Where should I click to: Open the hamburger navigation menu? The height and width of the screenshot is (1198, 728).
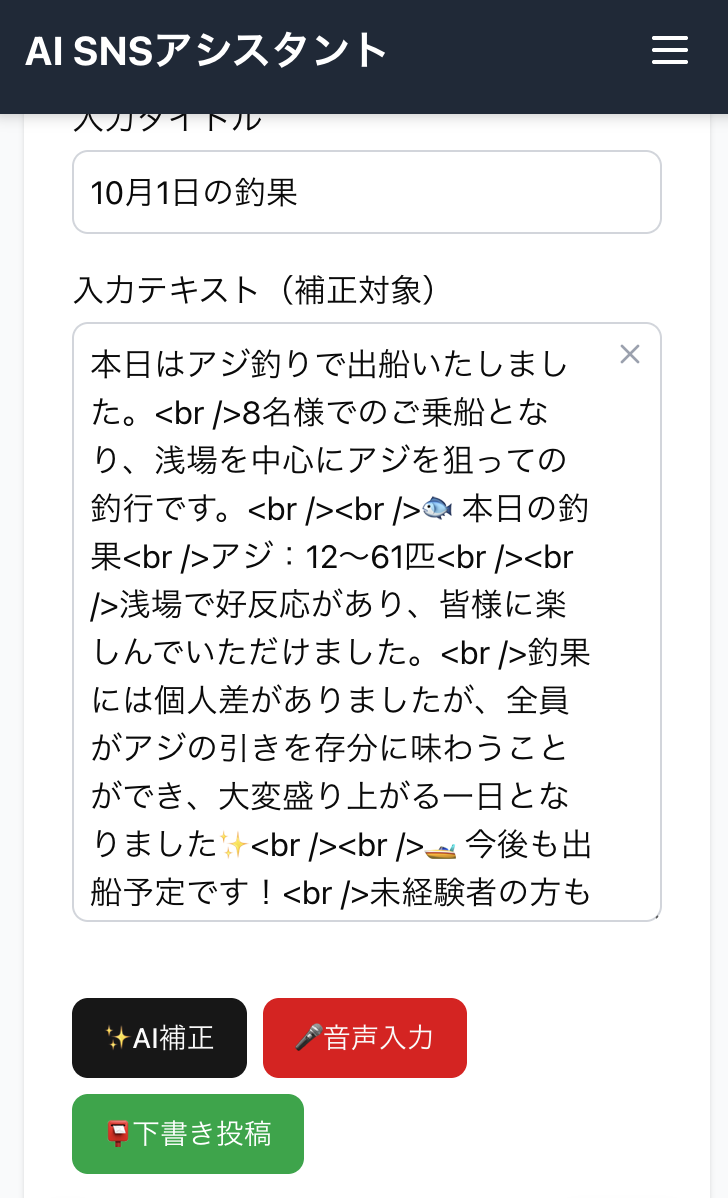(669, 51)
